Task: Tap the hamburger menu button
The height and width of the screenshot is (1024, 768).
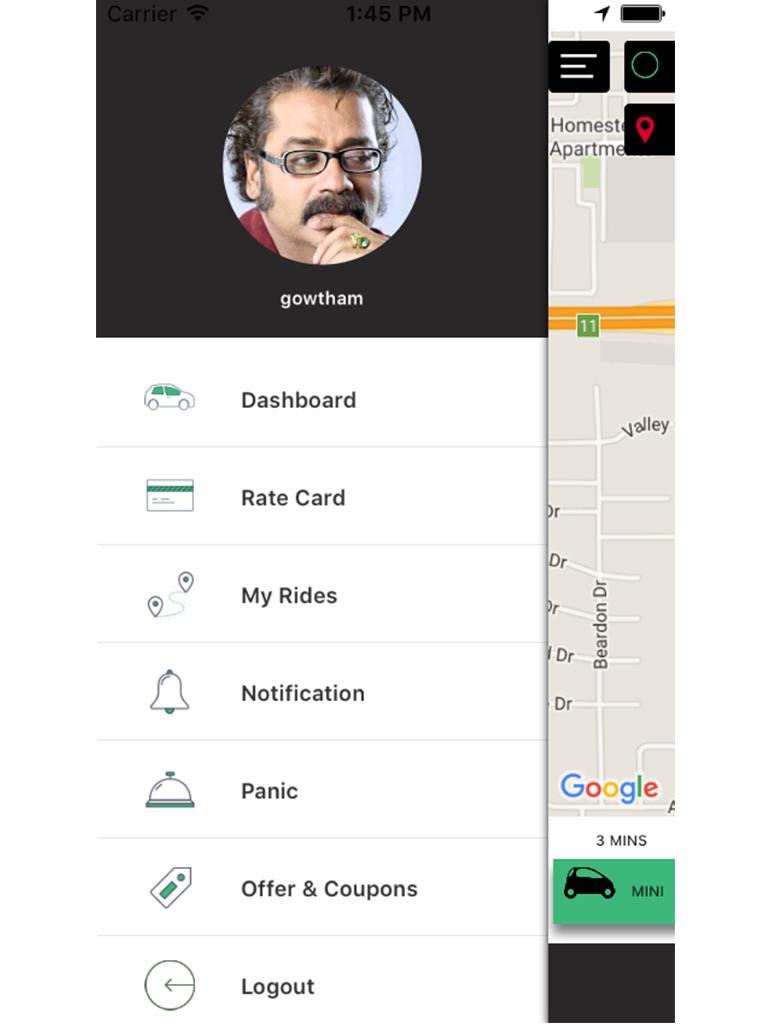Action: (579, 67)
